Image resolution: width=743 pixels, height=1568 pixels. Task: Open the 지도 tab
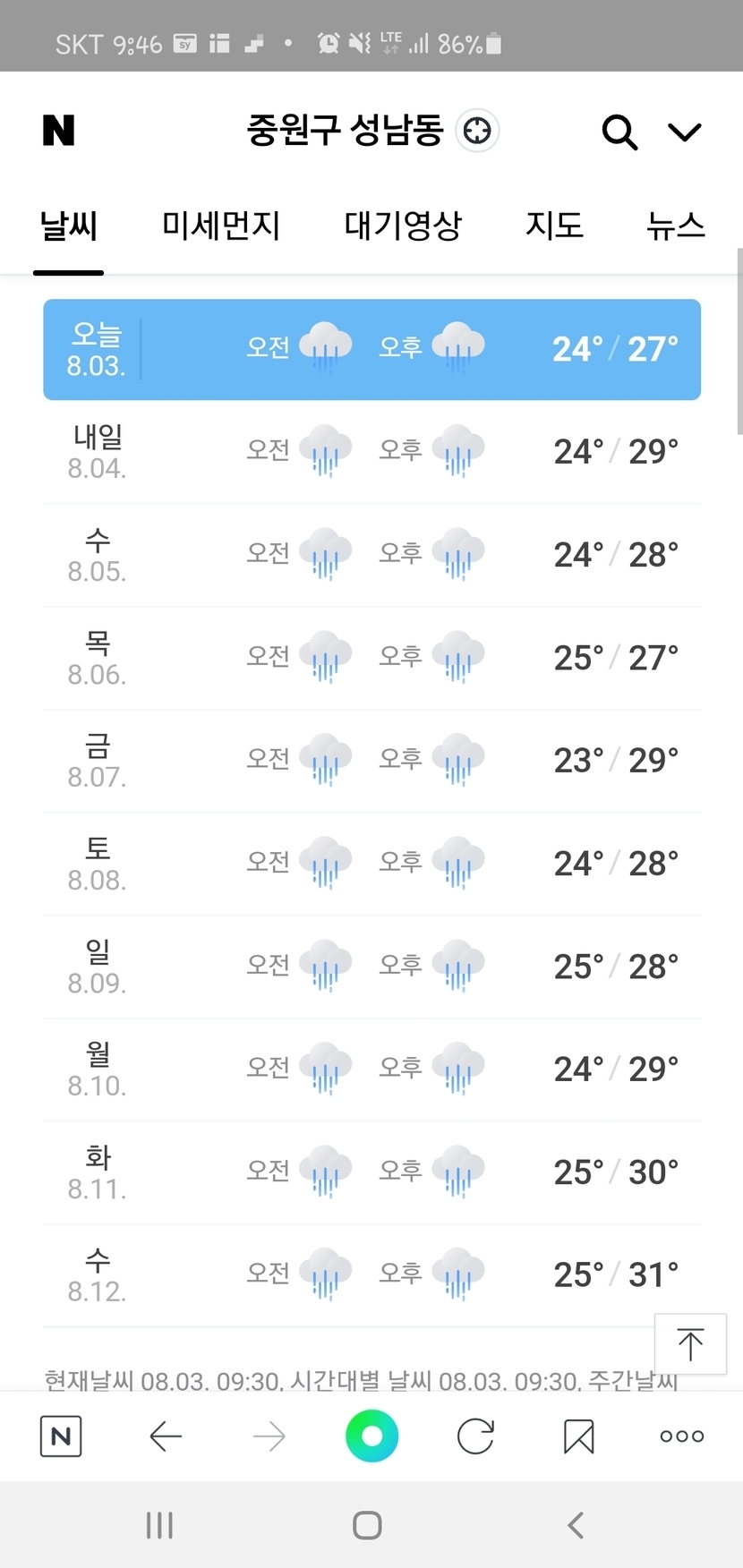[554, 226]
